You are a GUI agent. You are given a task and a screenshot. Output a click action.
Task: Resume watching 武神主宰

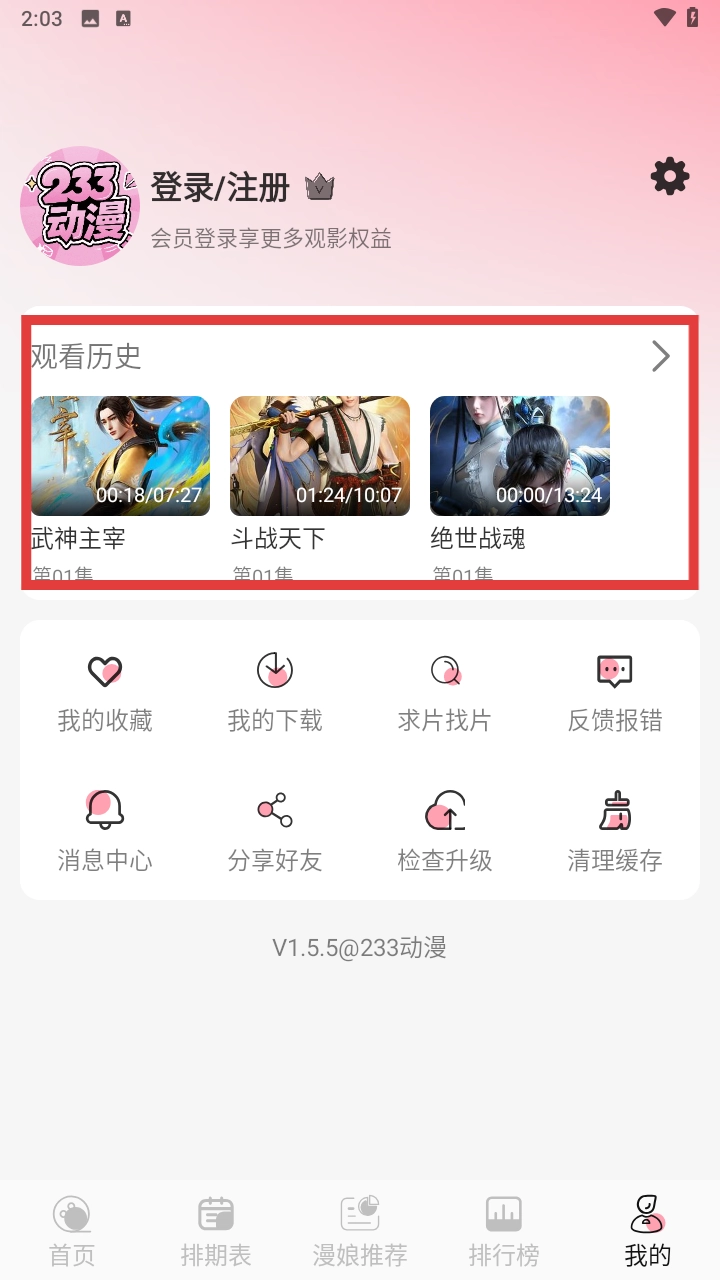[120, 456]
